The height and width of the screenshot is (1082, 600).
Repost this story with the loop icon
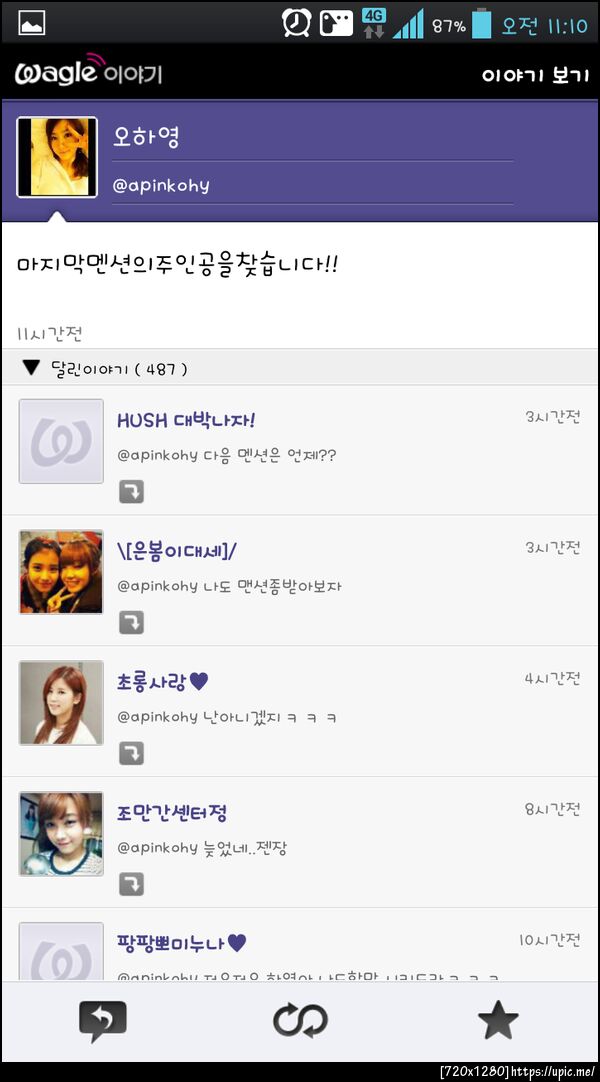point(300,1021)
